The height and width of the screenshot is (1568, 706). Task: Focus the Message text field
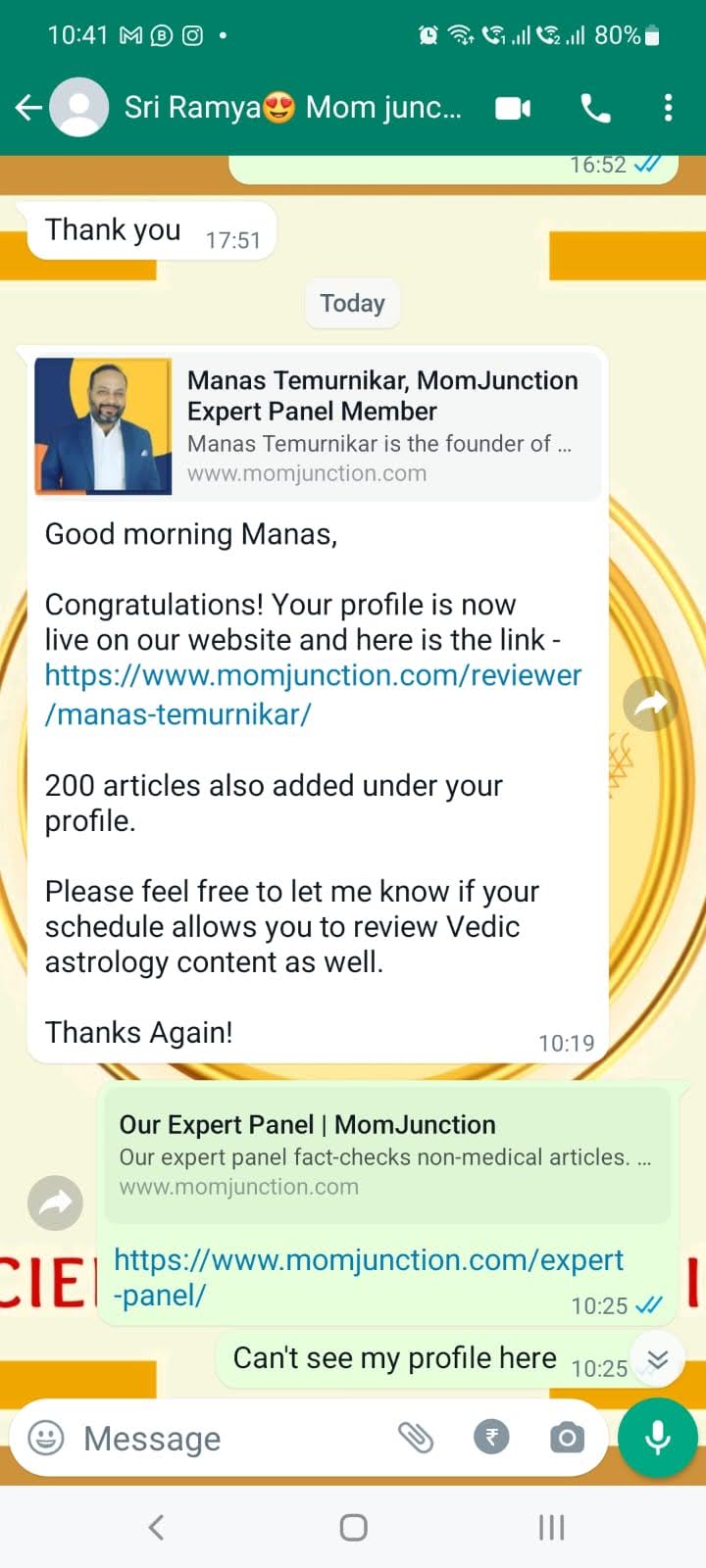(x=226, y=1438)
